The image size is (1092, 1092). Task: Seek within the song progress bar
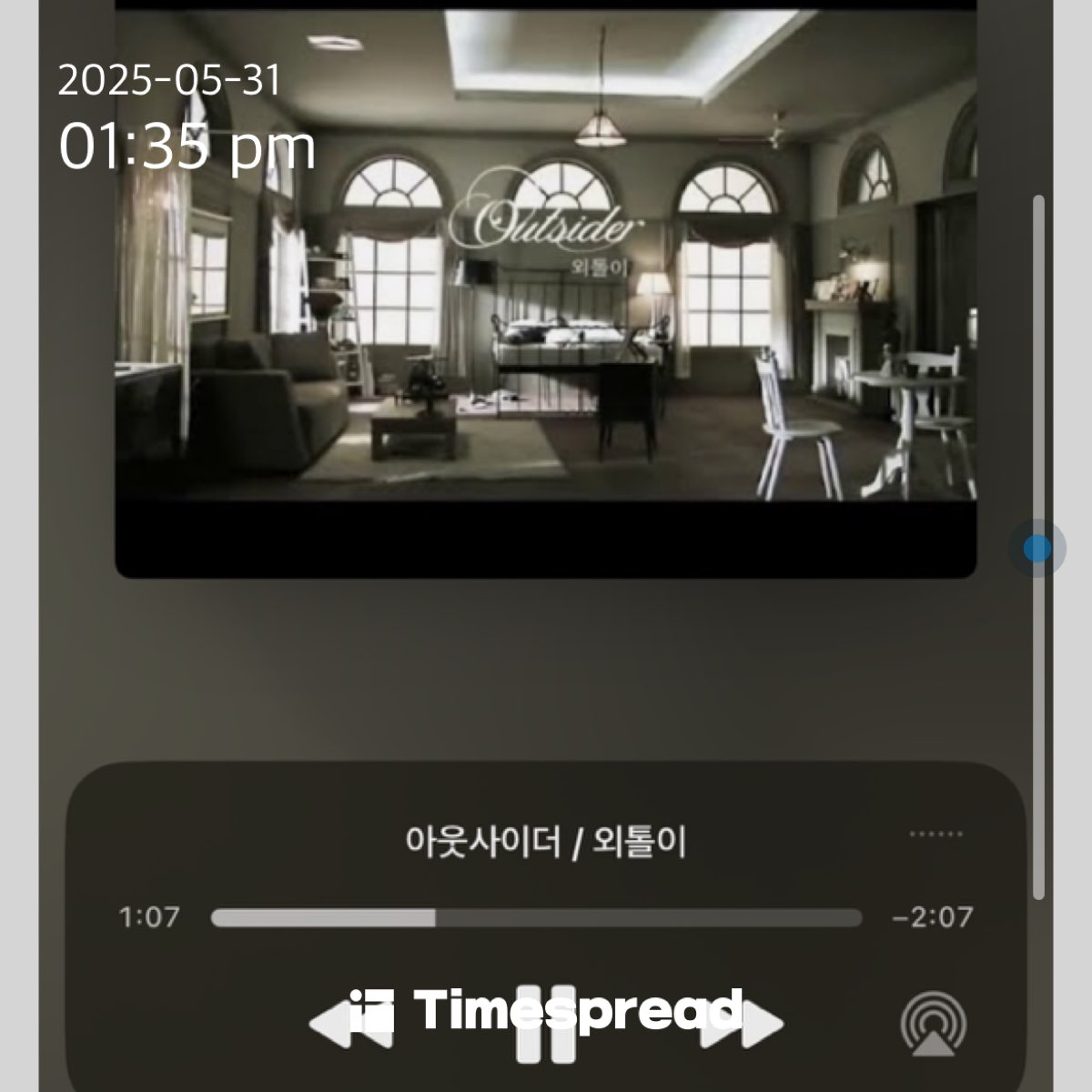click(536, 917)
